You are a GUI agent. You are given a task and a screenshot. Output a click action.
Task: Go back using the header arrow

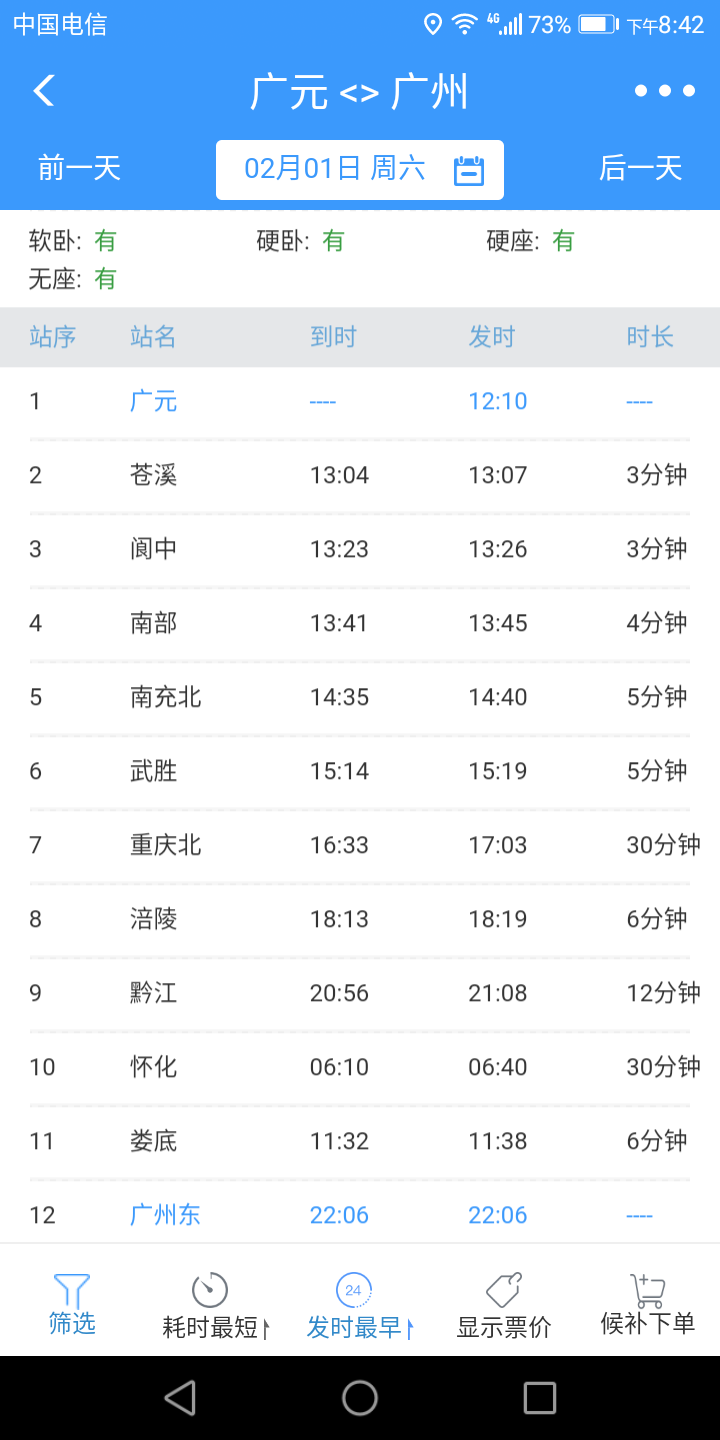[x=44, y=91]
